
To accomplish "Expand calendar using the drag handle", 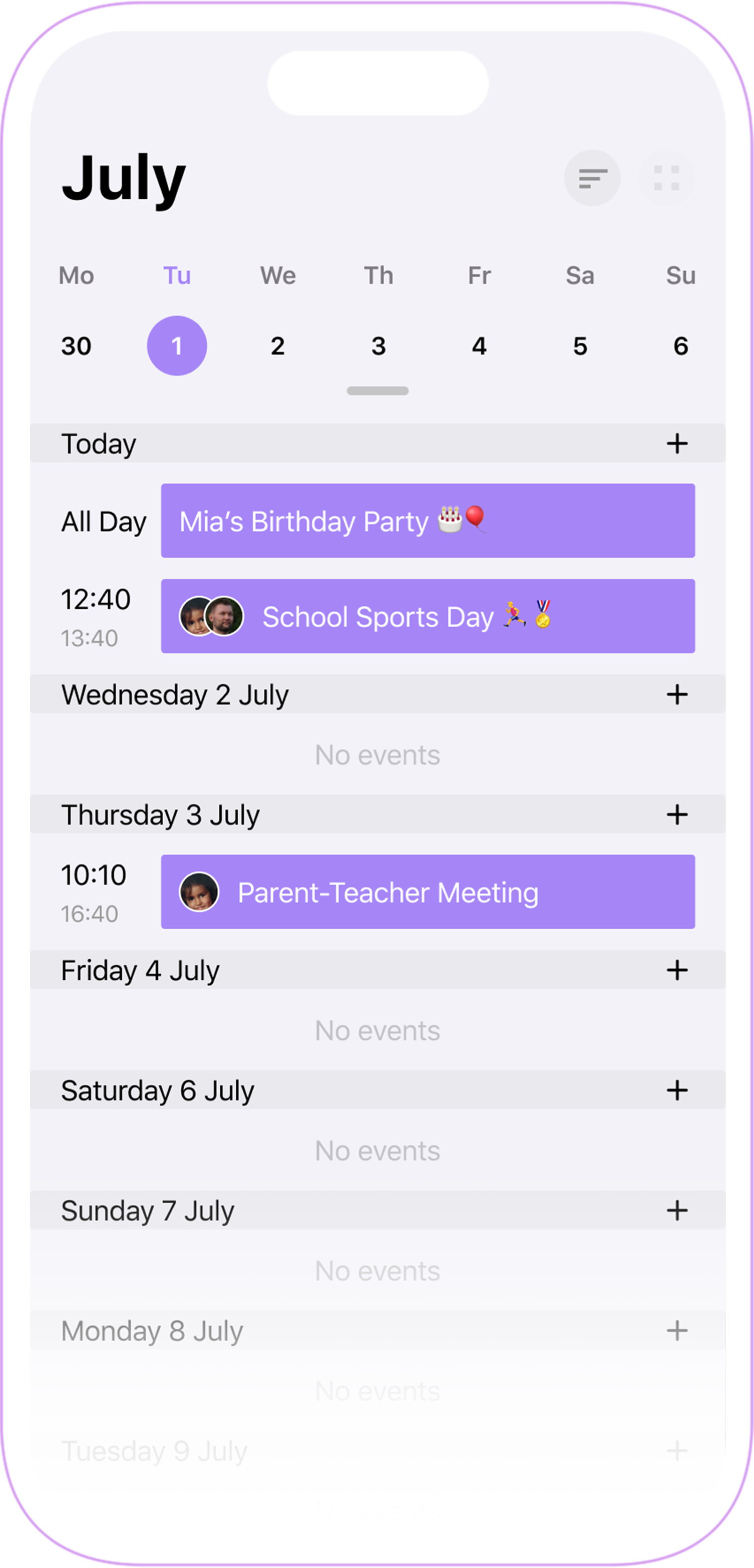I will (378, 391).
